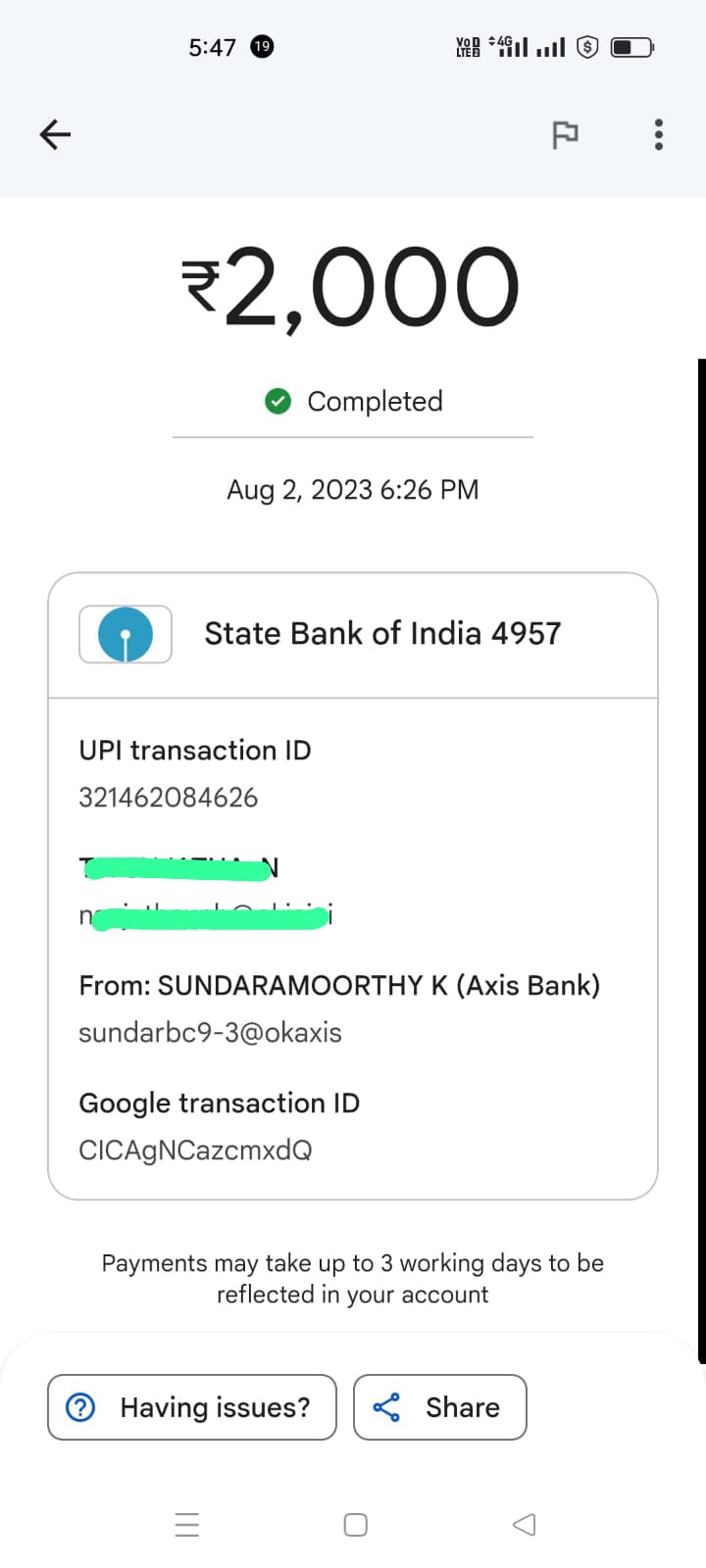Go back using the top arrow
The image size is (706, 1568).
[x=55, y=134]
